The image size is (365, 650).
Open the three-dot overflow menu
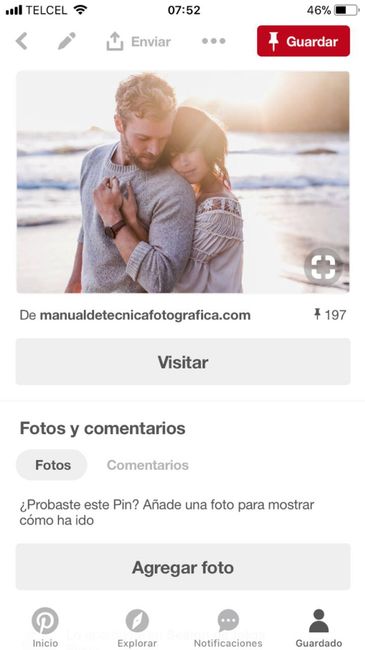coord(214,41)
